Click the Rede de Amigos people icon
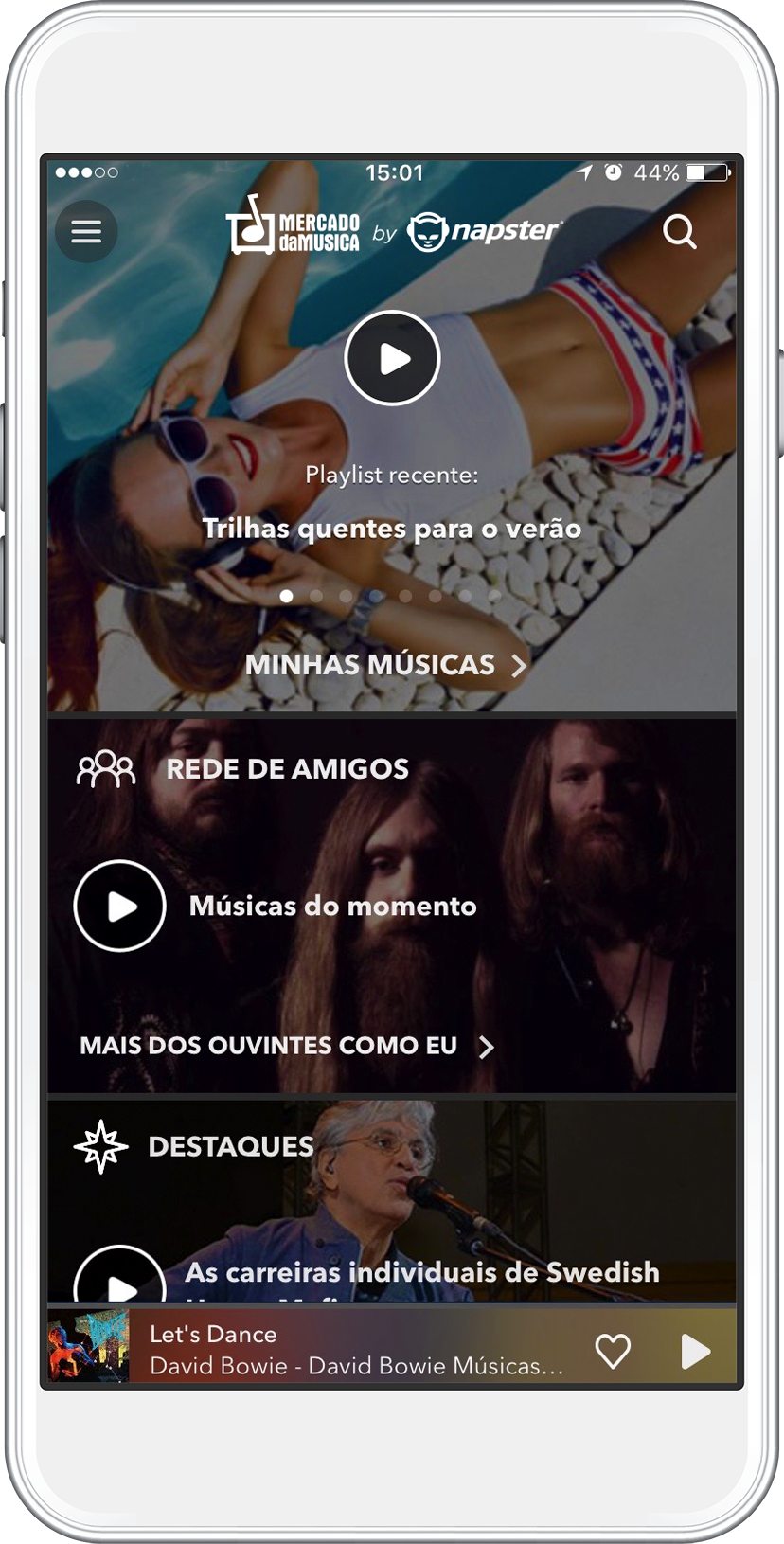 click(104, 768)
